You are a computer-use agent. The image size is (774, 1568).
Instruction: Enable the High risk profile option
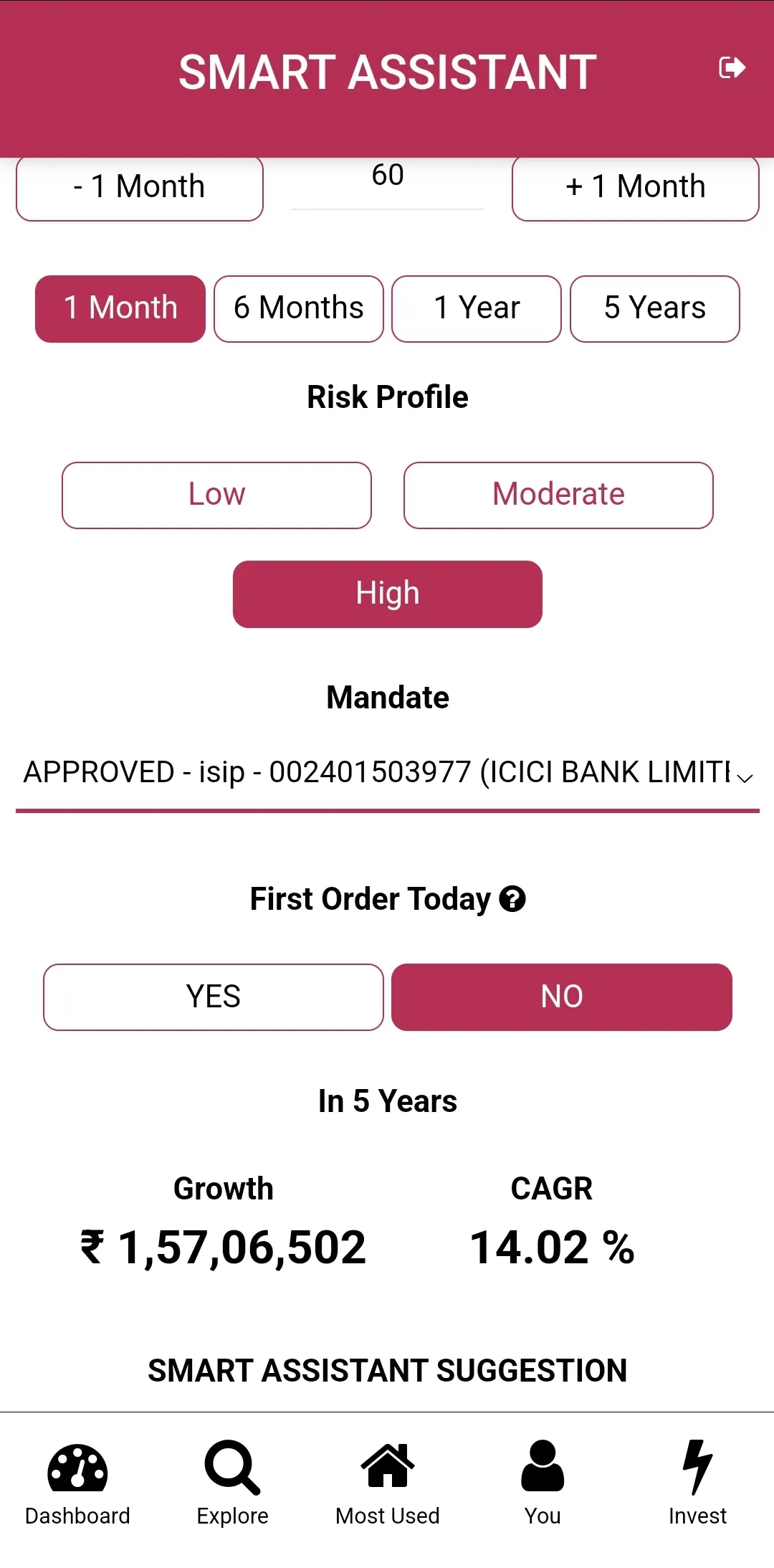tap(387, 594)
